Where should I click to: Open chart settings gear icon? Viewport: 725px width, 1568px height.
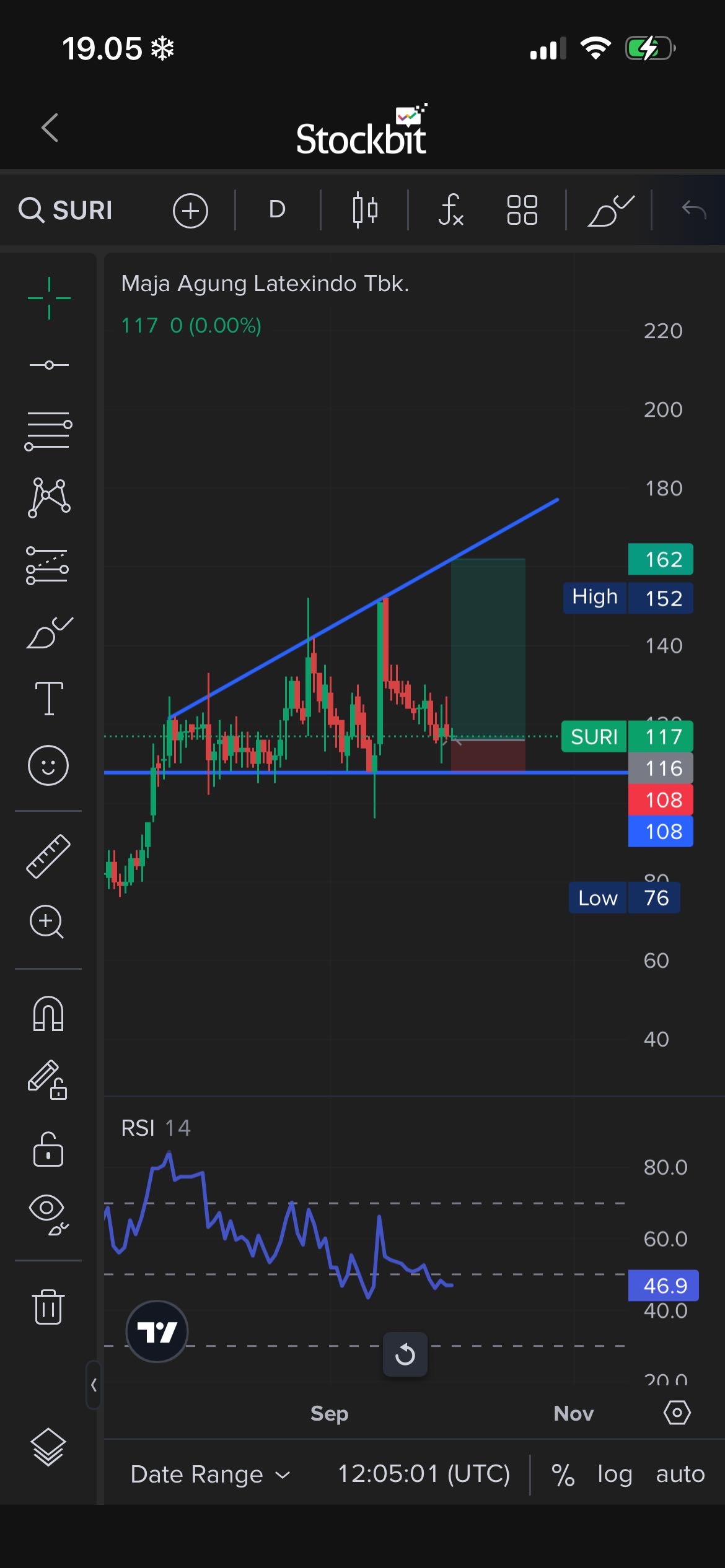pyautogui.click(x=677, y=1413)
